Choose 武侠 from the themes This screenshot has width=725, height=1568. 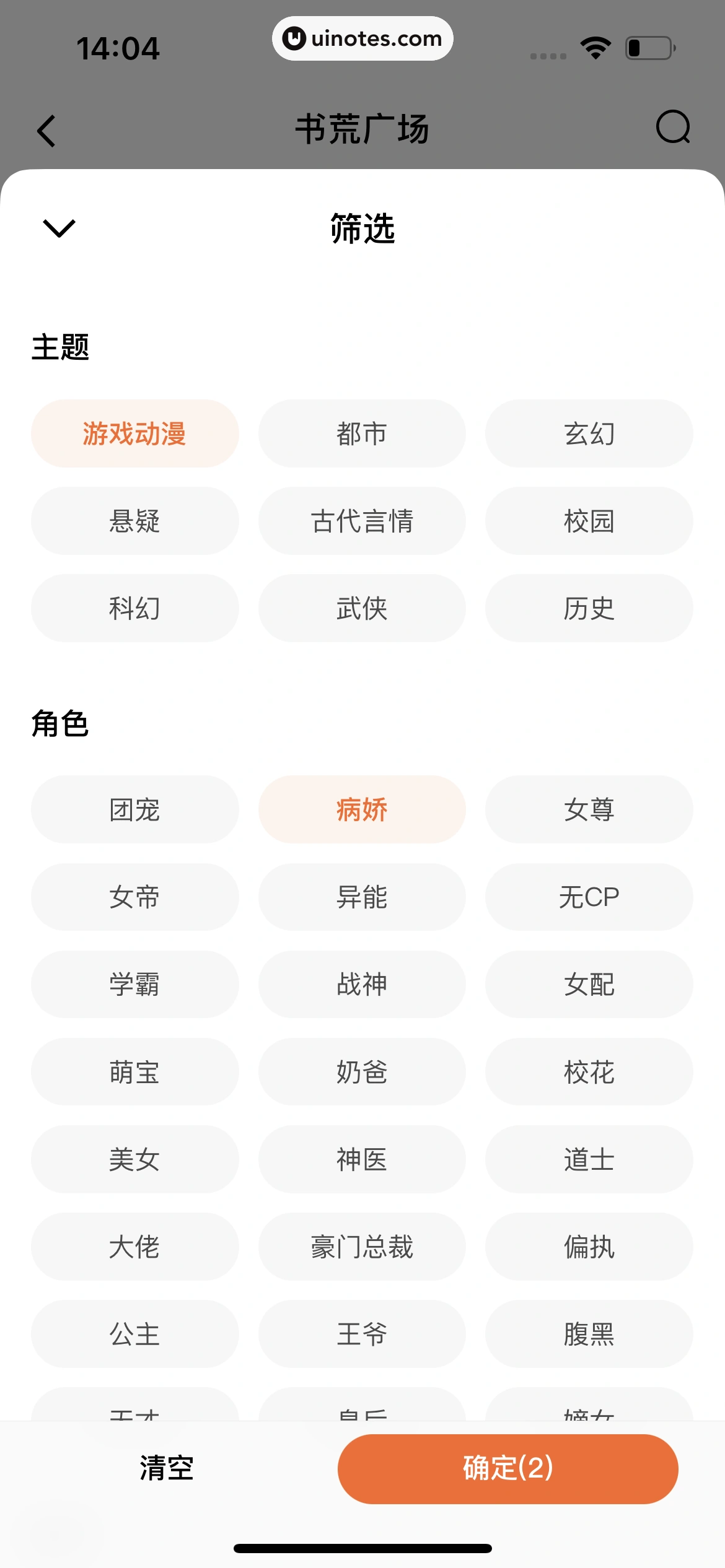point(362,608)
